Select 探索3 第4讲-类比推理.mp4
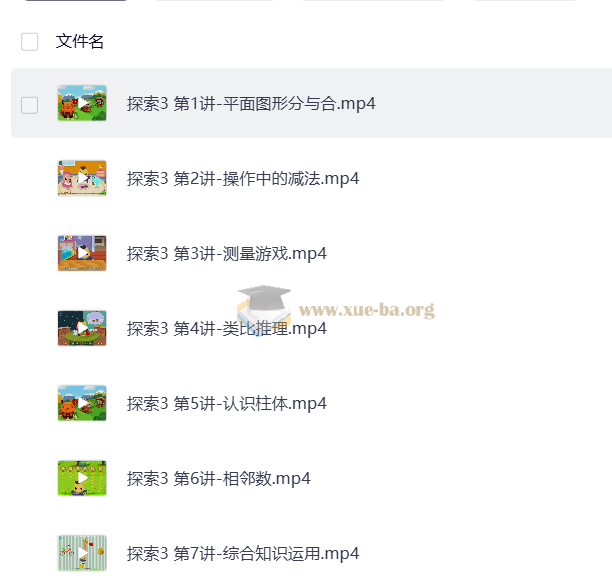The width and height of the screenshot is (612, 585). click(226, 329)
